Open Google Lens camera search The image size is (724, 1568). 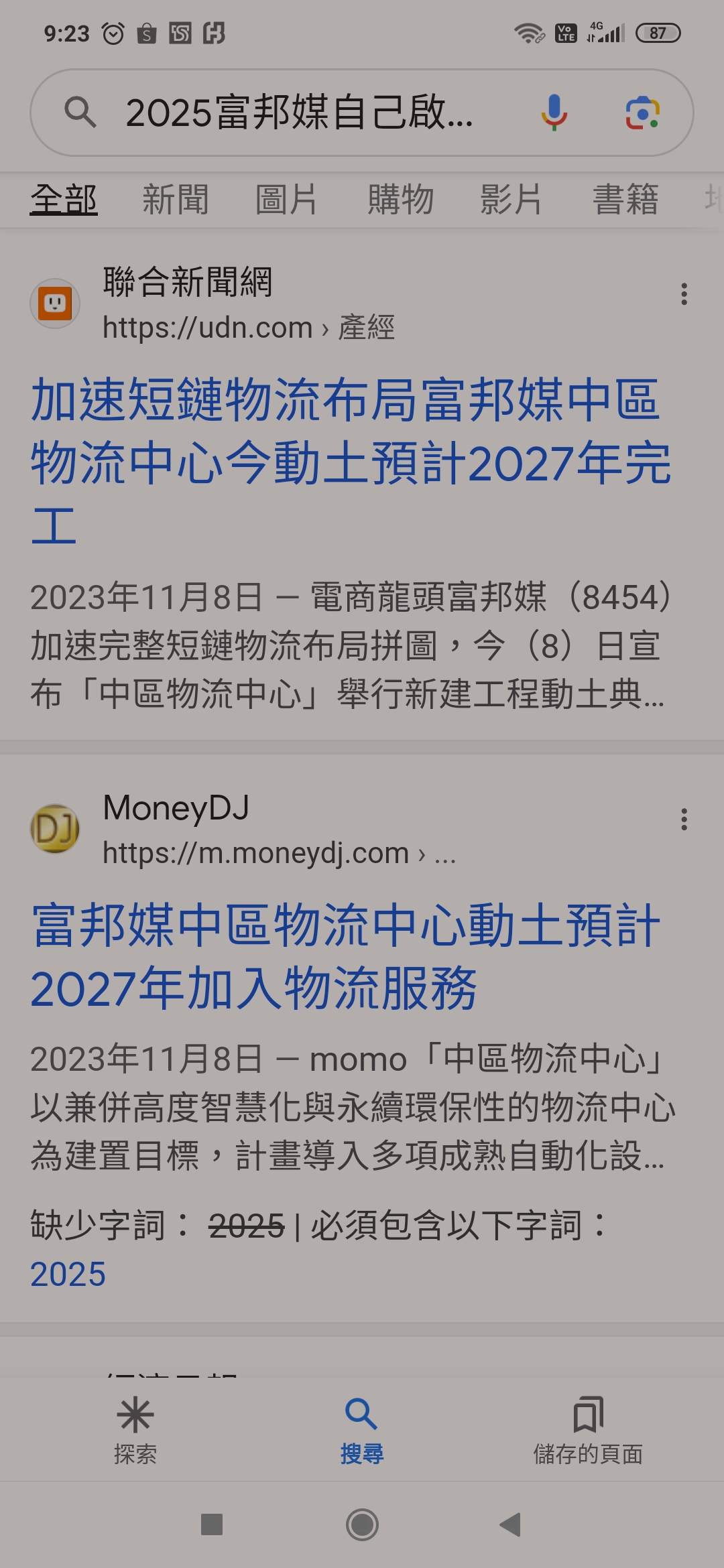coord(641,113)
